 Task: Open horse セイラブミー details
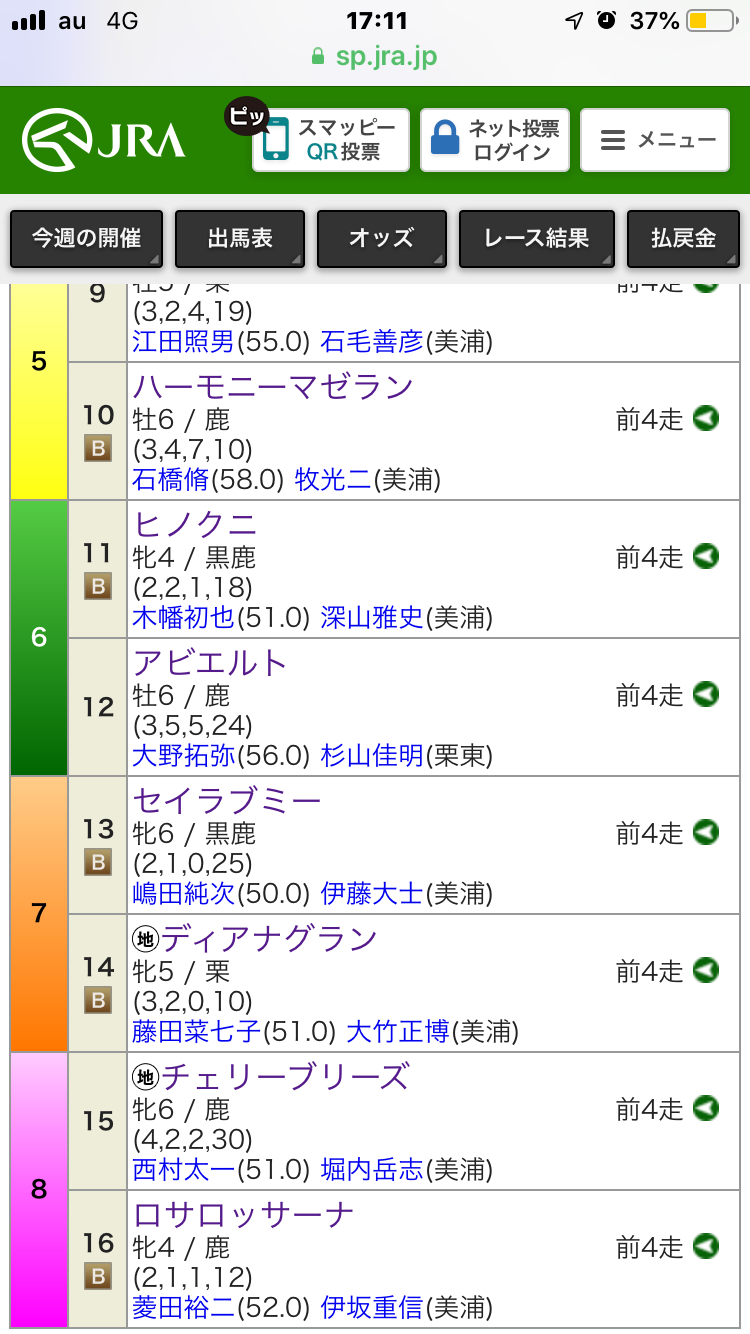coord(227,801)
